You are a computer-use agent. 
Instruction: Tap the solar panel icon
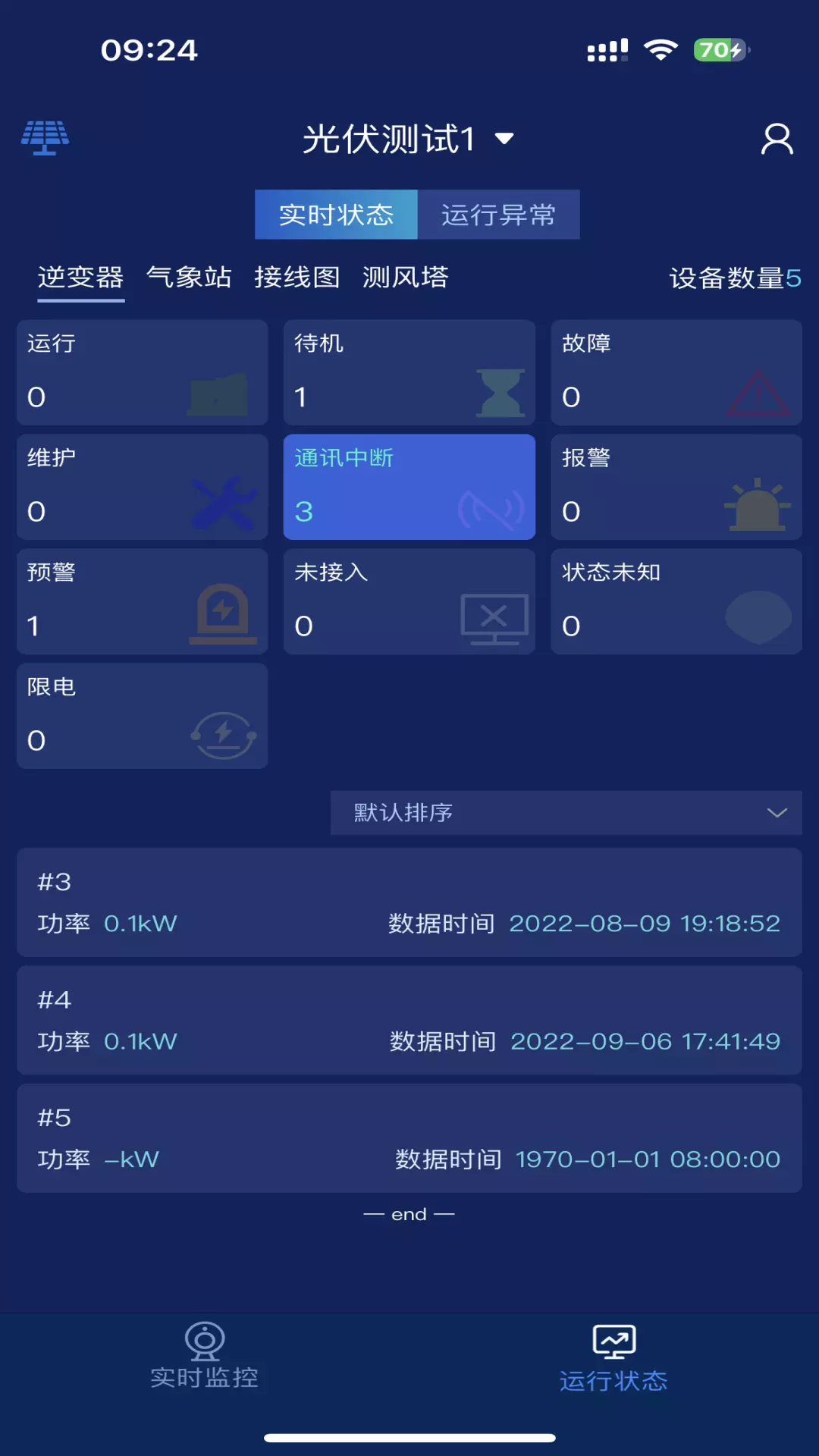point(45,138)
